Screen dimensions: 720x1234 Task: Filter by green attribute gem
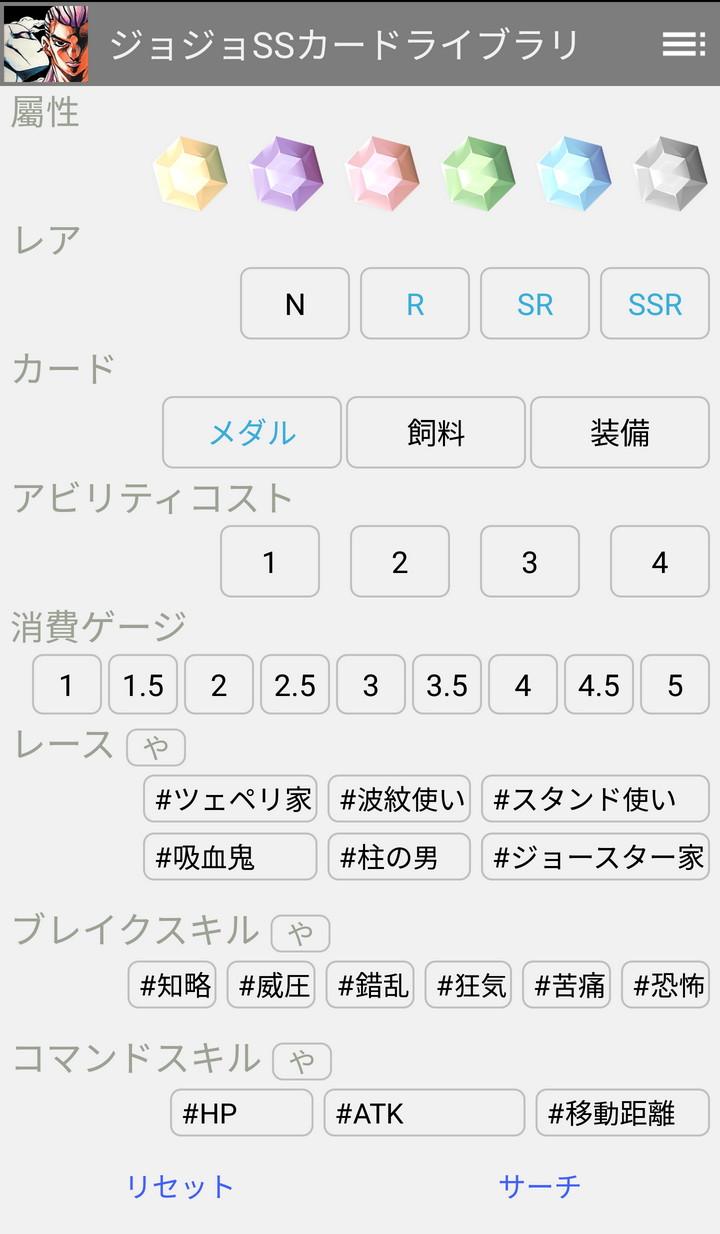(478, 174)
